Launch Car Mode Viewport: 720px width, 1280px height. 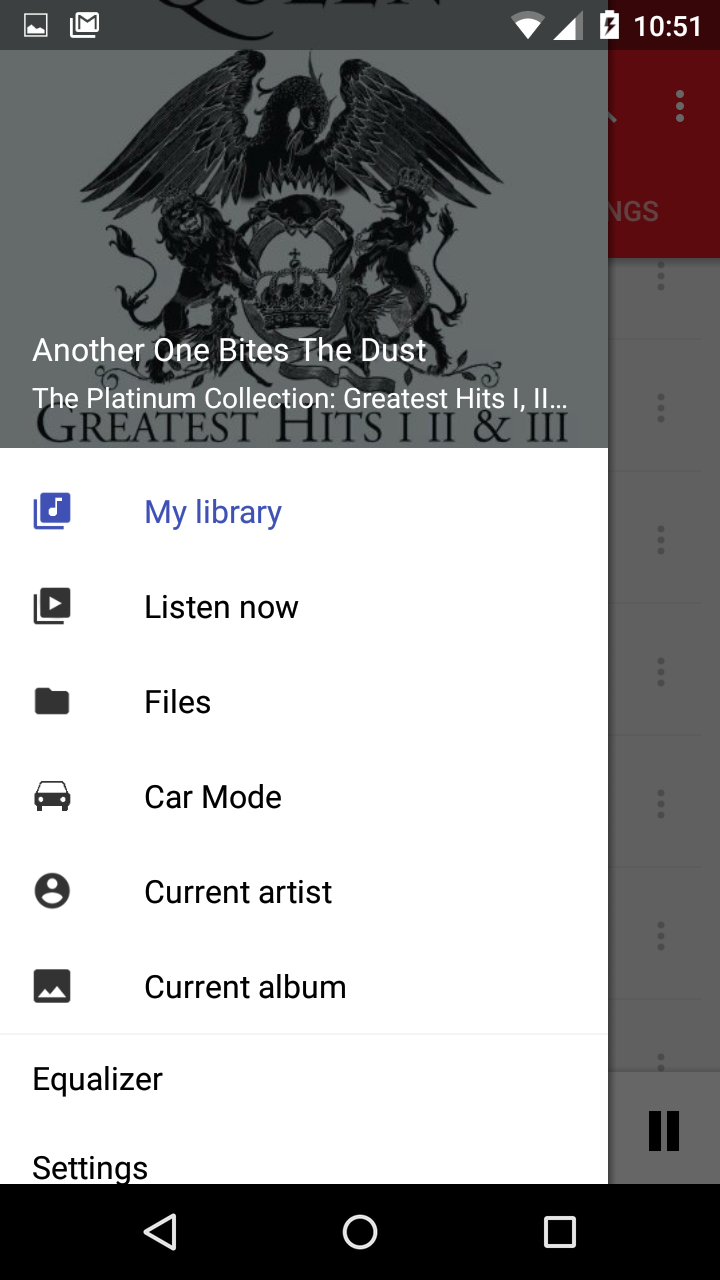(213, 797)
